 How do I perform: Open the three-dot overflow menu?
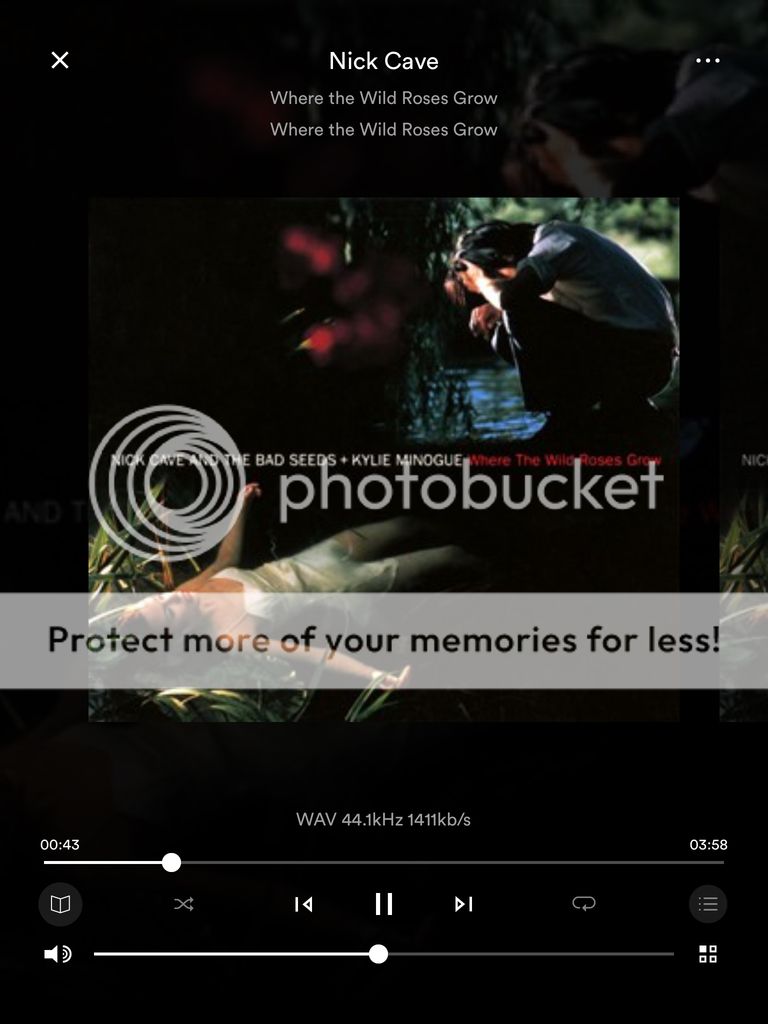coord(707,60)
